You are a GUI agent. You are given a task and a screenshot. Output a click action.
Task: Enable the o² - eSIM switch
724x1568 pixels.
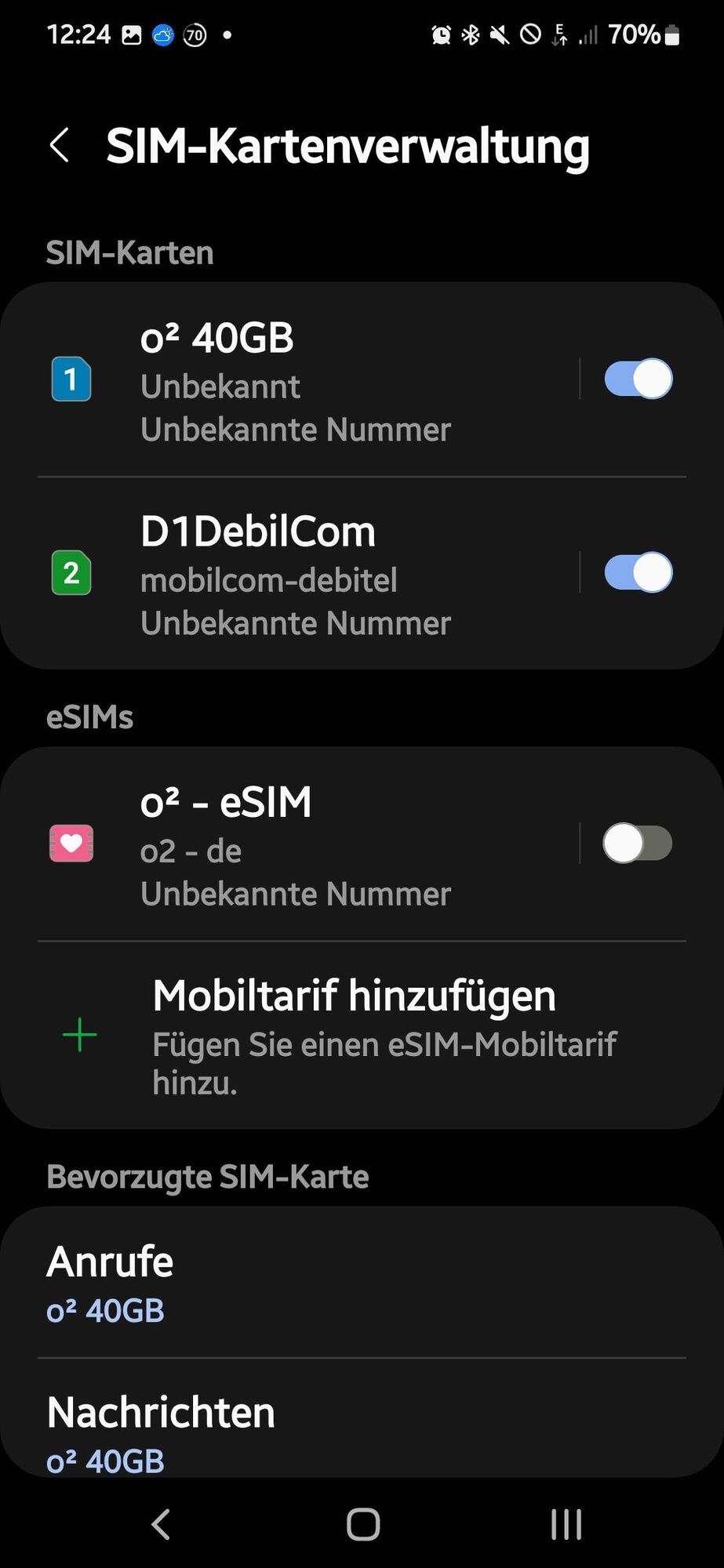[x=638, y=844]
